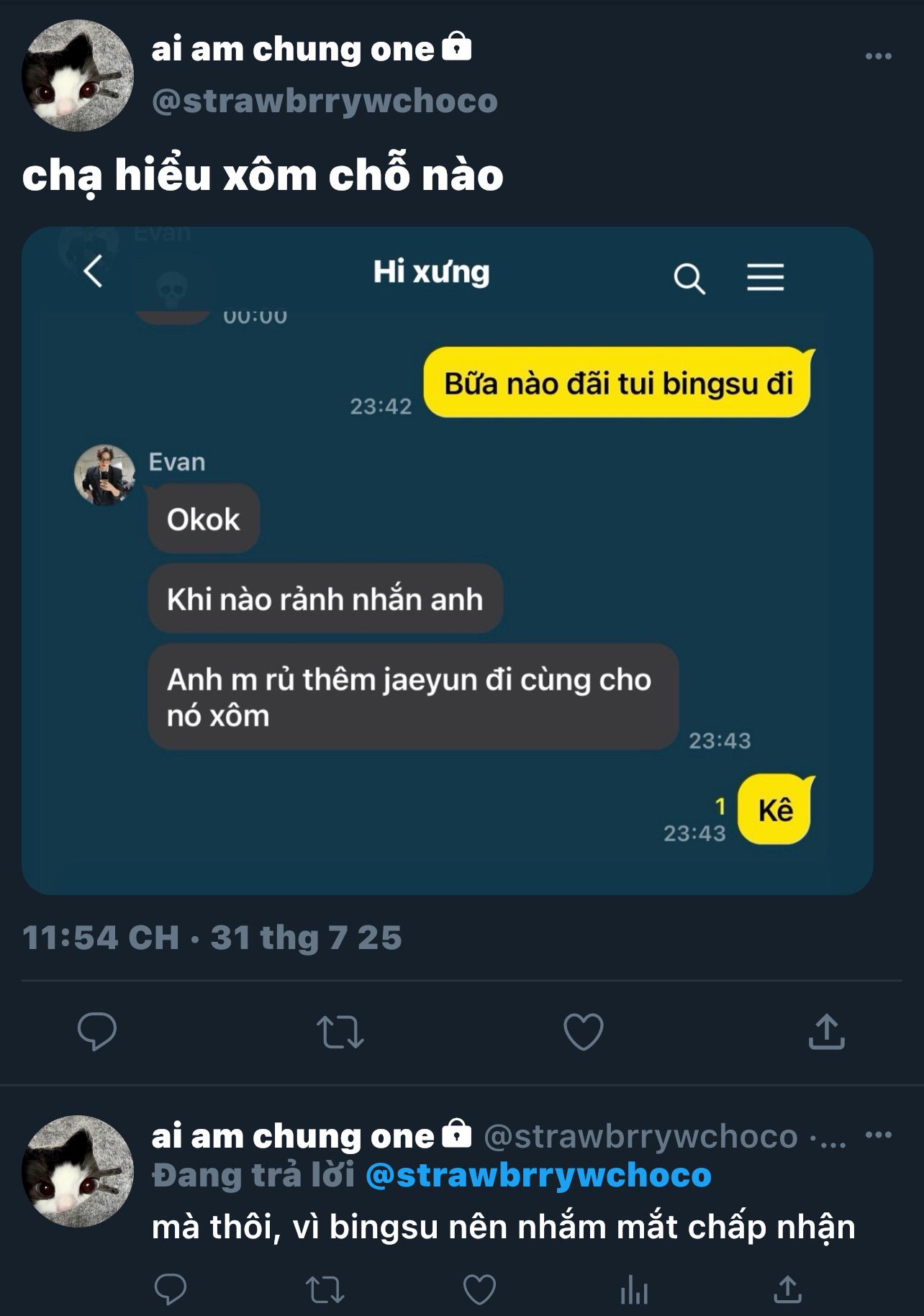Share the bingsu reply tweet

[x=787, y=1289]
